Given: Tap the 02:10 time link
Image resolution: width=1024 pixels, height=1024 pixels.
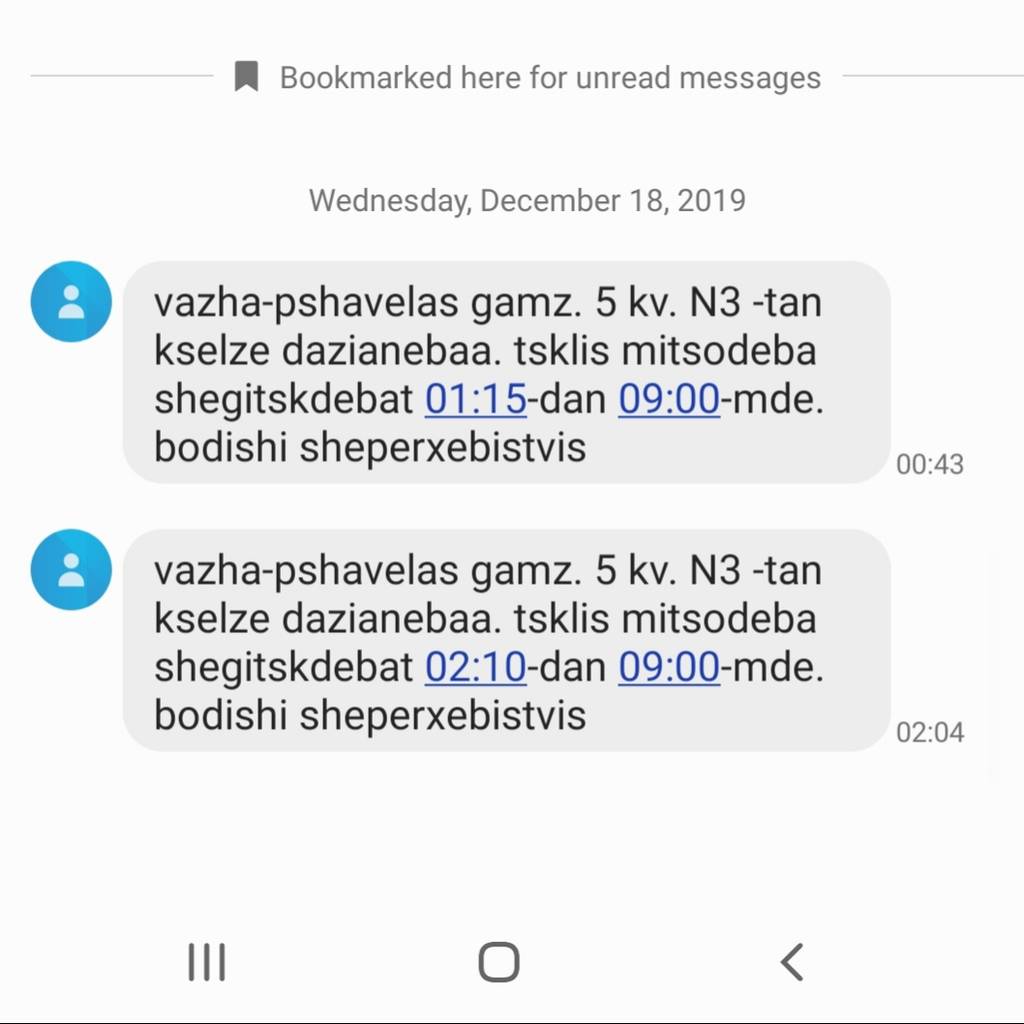Looking at the screenshot, I should pos(475,667).
